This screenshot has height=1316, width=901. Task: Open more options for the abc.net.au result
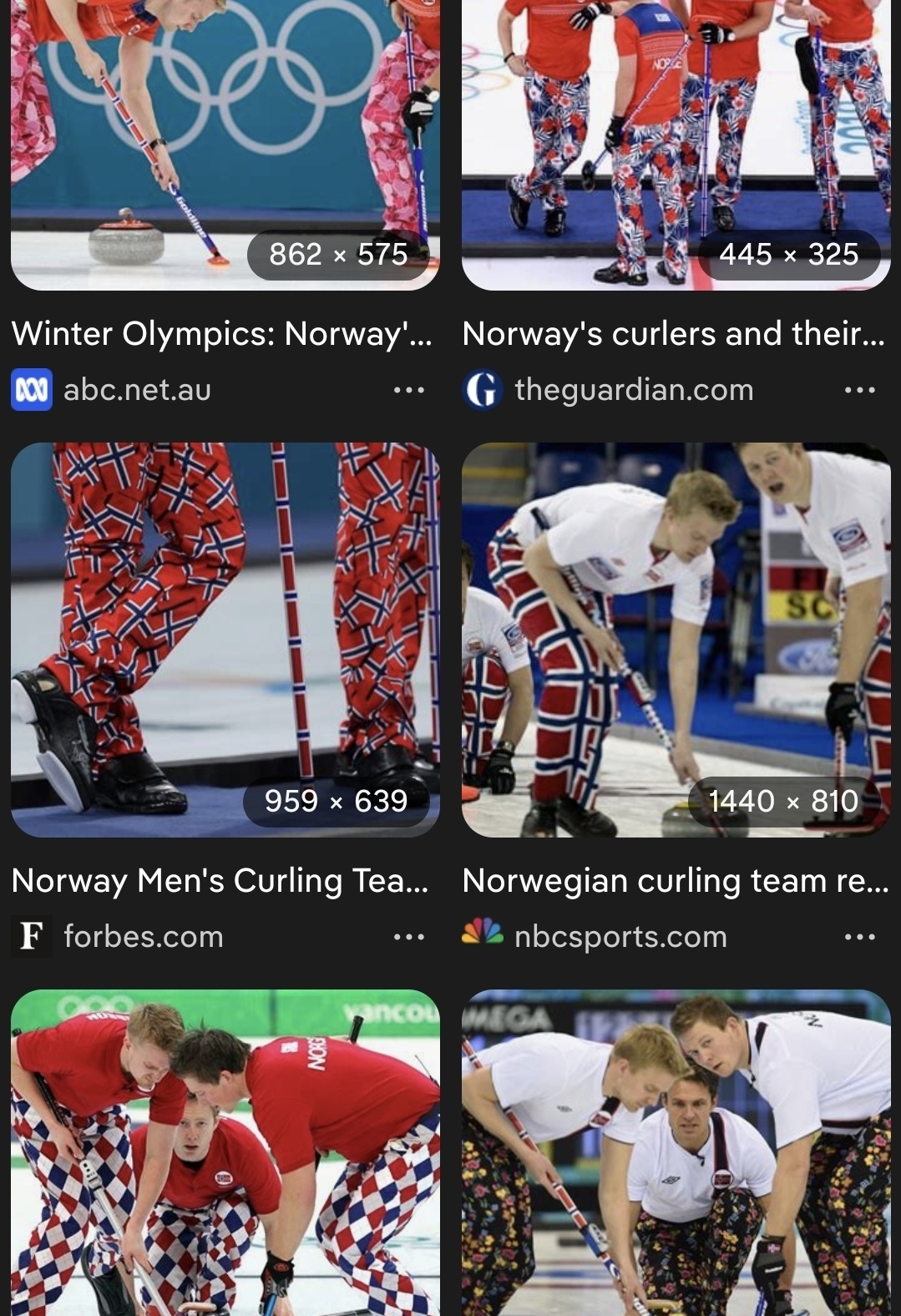click(x=409, y=390)
